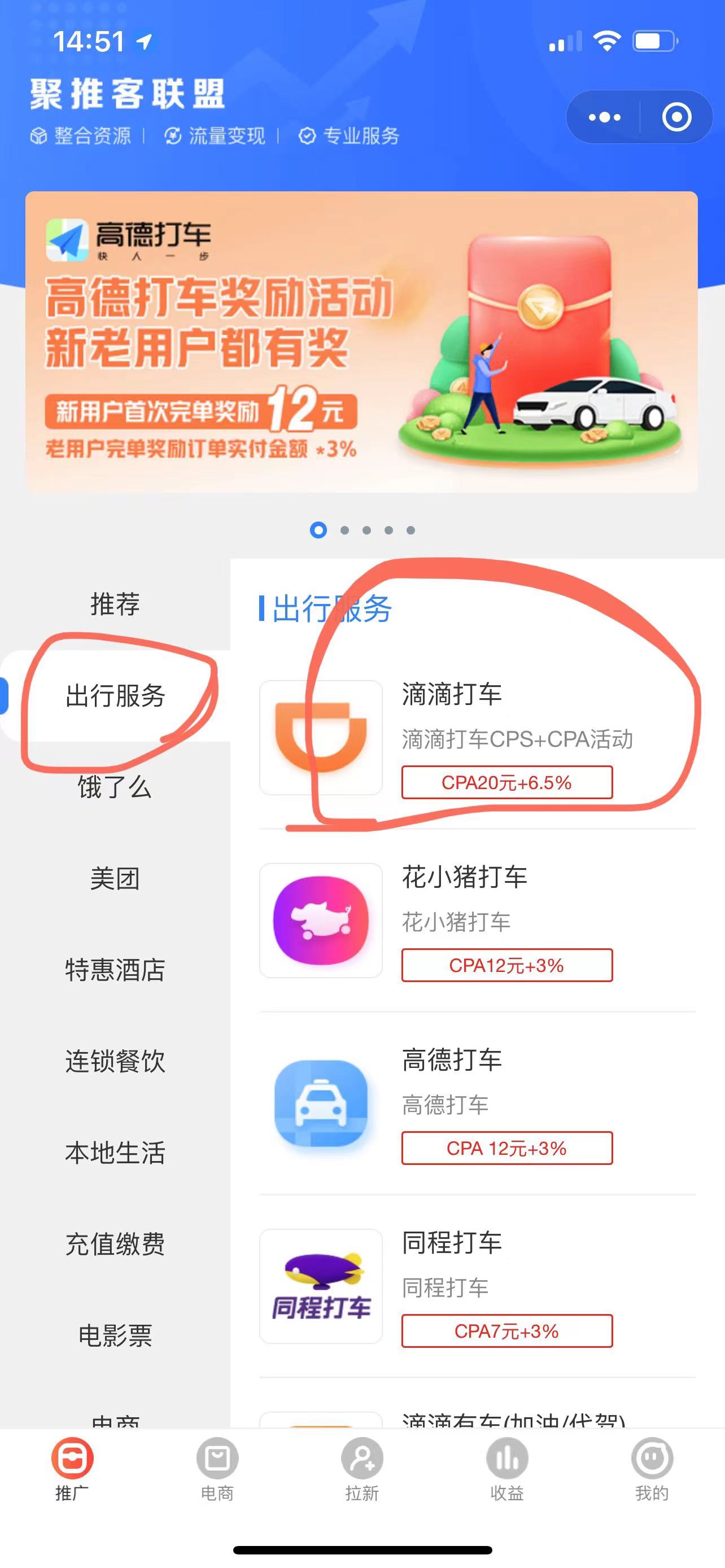Open the 滴滴打车 CPS+CPA activity
Screen dimensions: 725x1568
click(x=477, y=737)
